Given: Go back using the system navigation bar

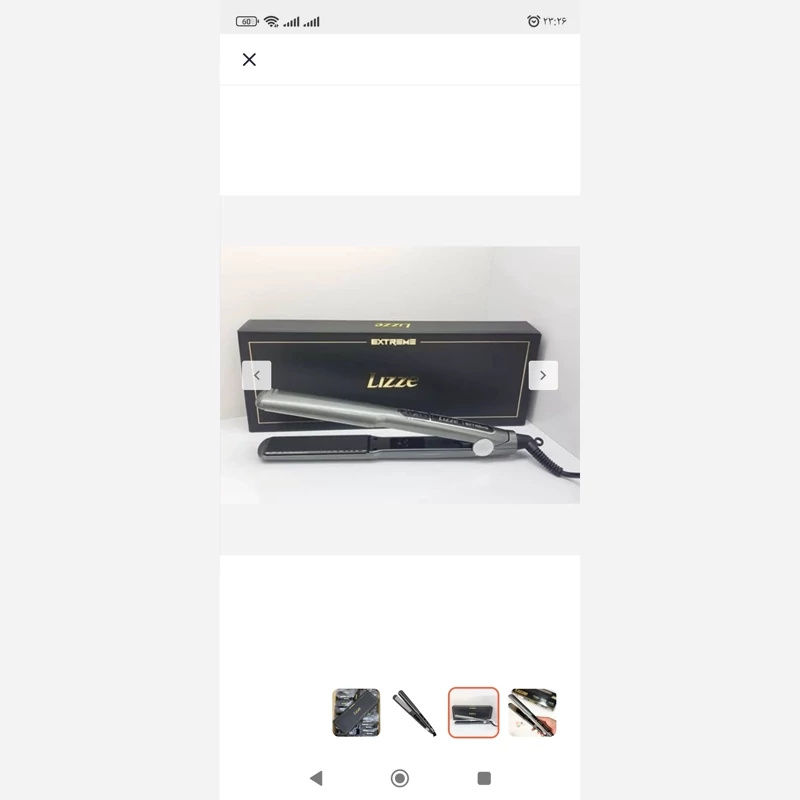Looking at the screenshot, I should [x=316, y=777].
